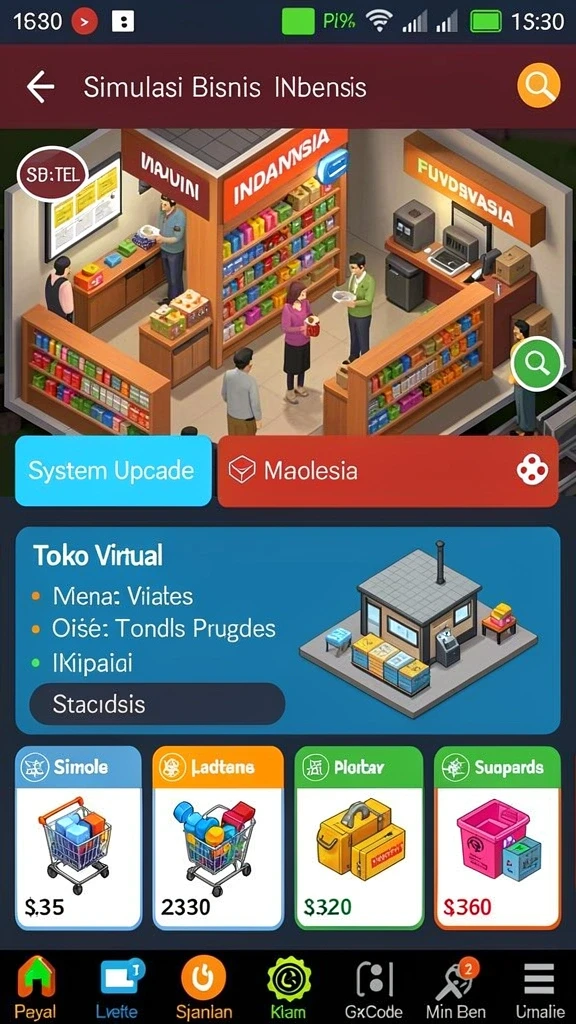Screen dimensions: 576x1024
Task: Tap the System Upcade button
Action: pyautogui.click(x=113, y=471)
